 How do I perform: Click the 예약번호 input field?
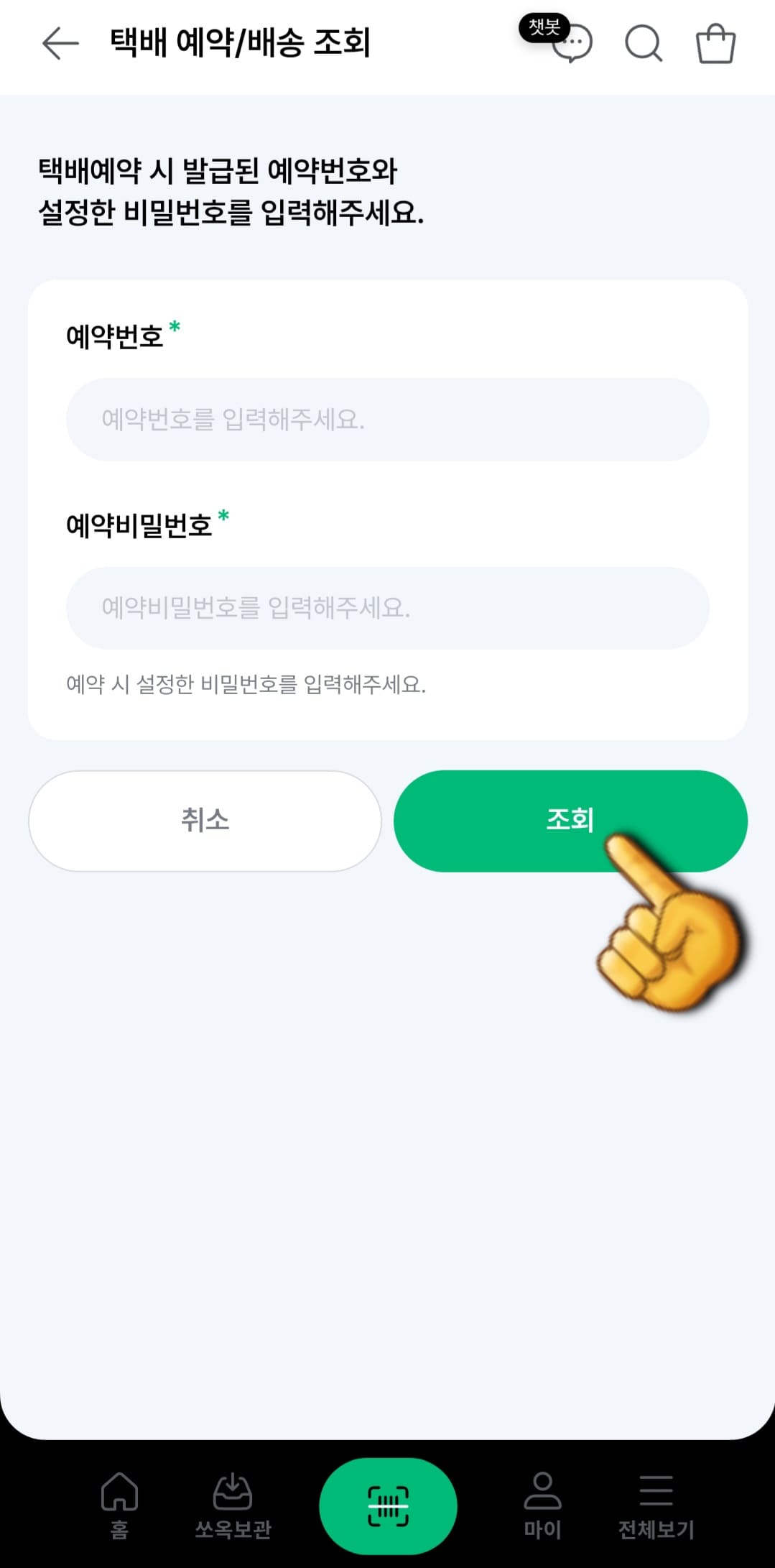[x=387, y=419]
